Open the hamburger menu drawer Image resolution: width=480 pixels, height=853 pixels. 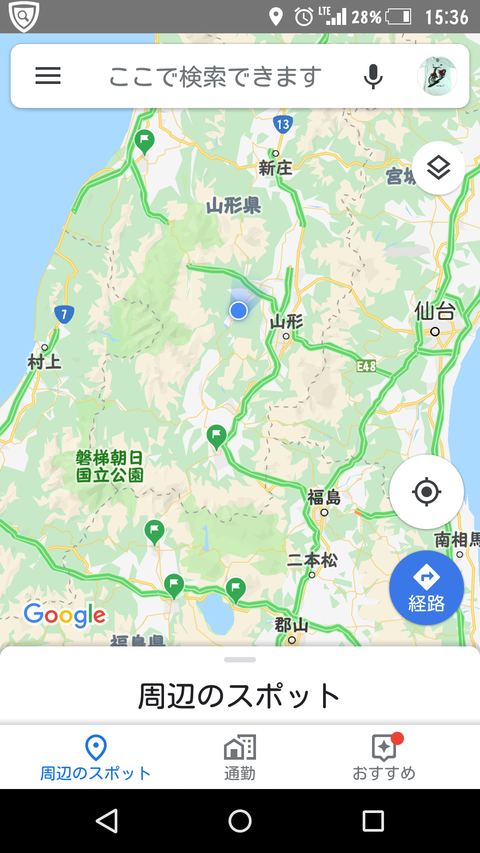[x=48, y=76]
